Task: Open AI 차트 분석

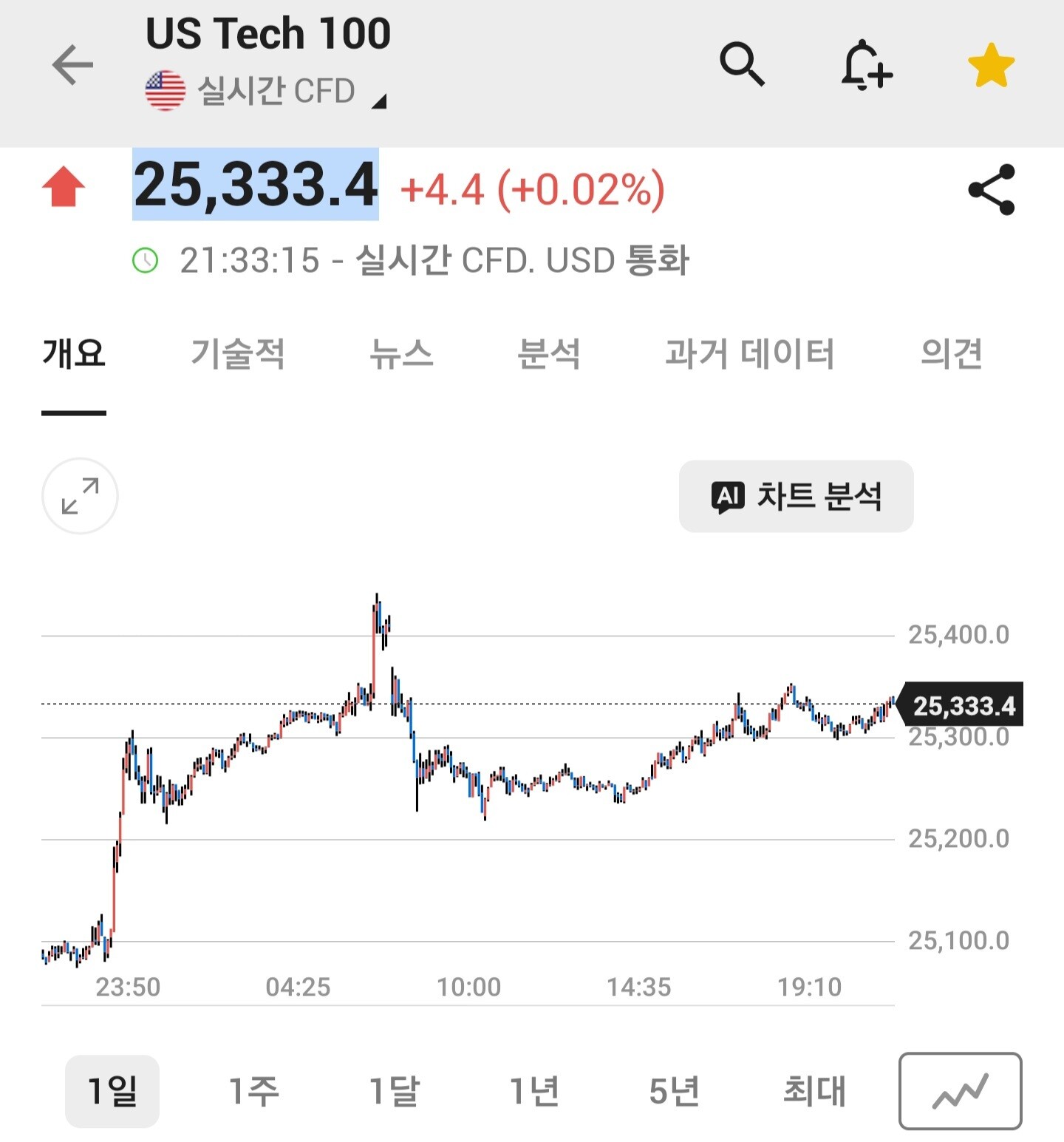Action: coord(796,496)
